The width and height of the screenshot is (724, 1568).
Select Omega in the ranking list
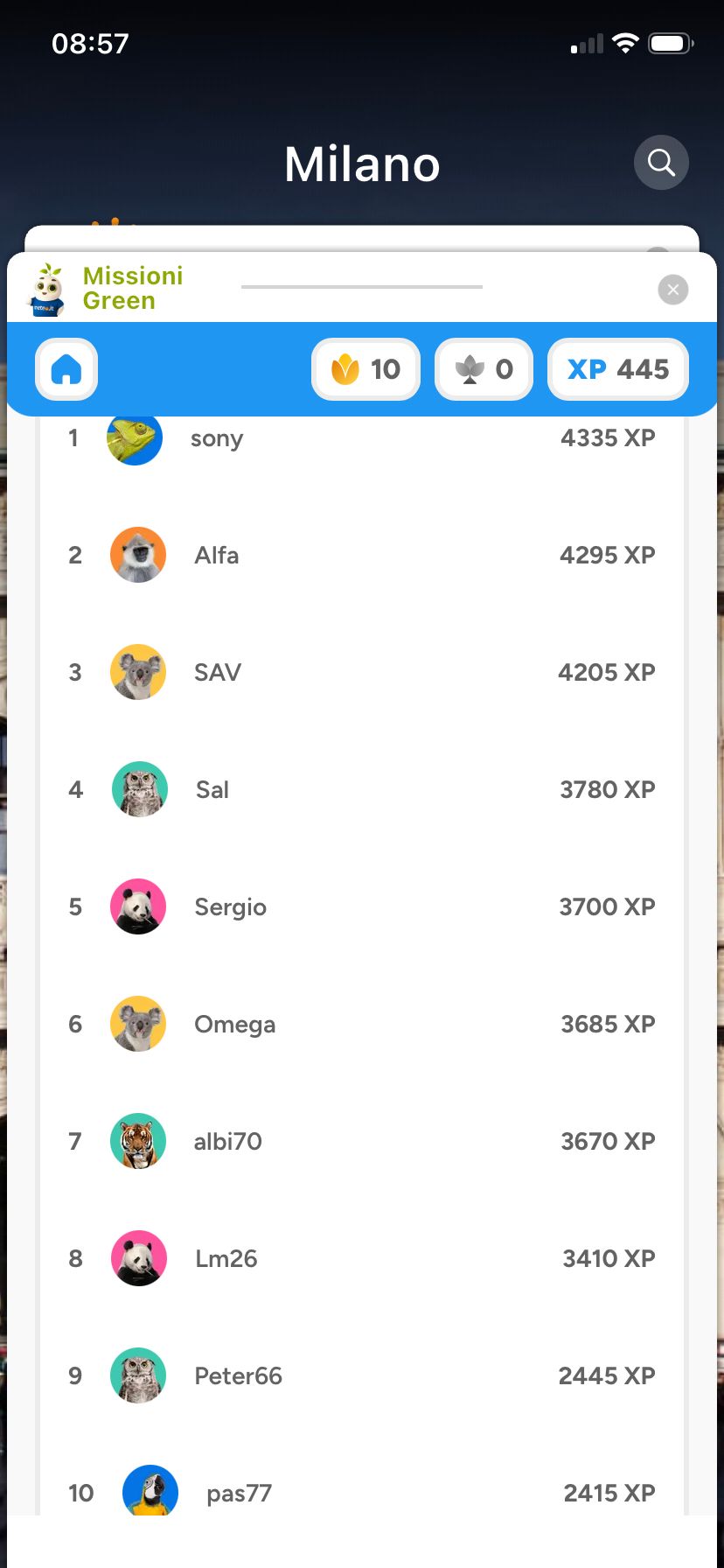[361, 1024]
